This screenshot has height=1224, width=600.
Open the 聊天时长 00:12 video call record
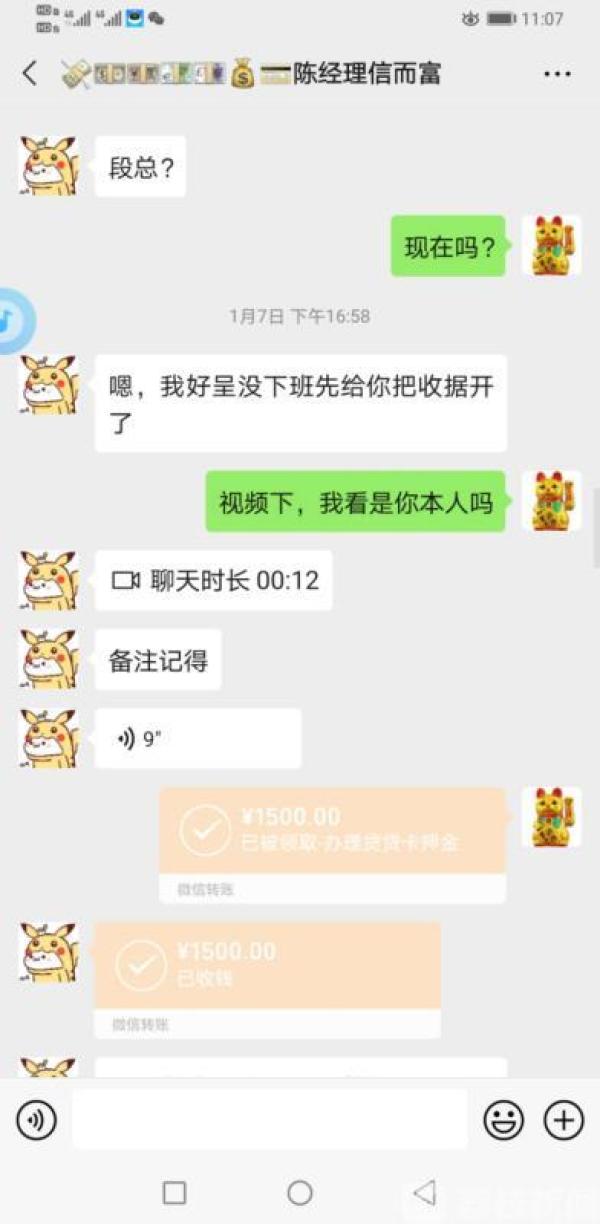(213, 580)
